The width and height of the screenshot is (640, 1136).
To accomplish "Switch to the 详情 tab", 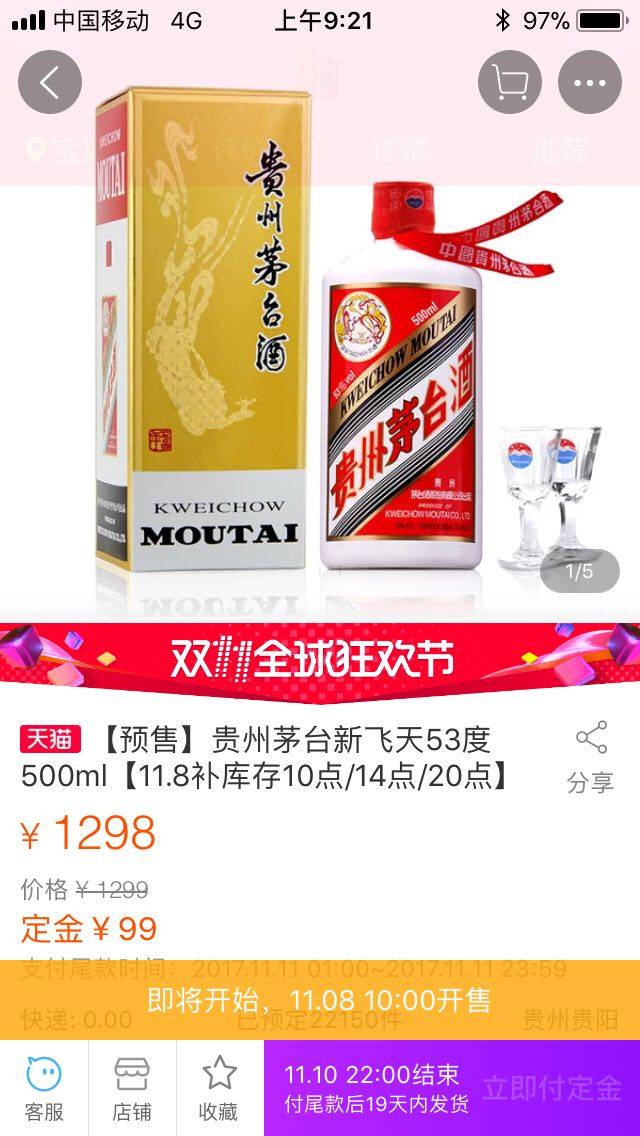I will coord(399,151).
